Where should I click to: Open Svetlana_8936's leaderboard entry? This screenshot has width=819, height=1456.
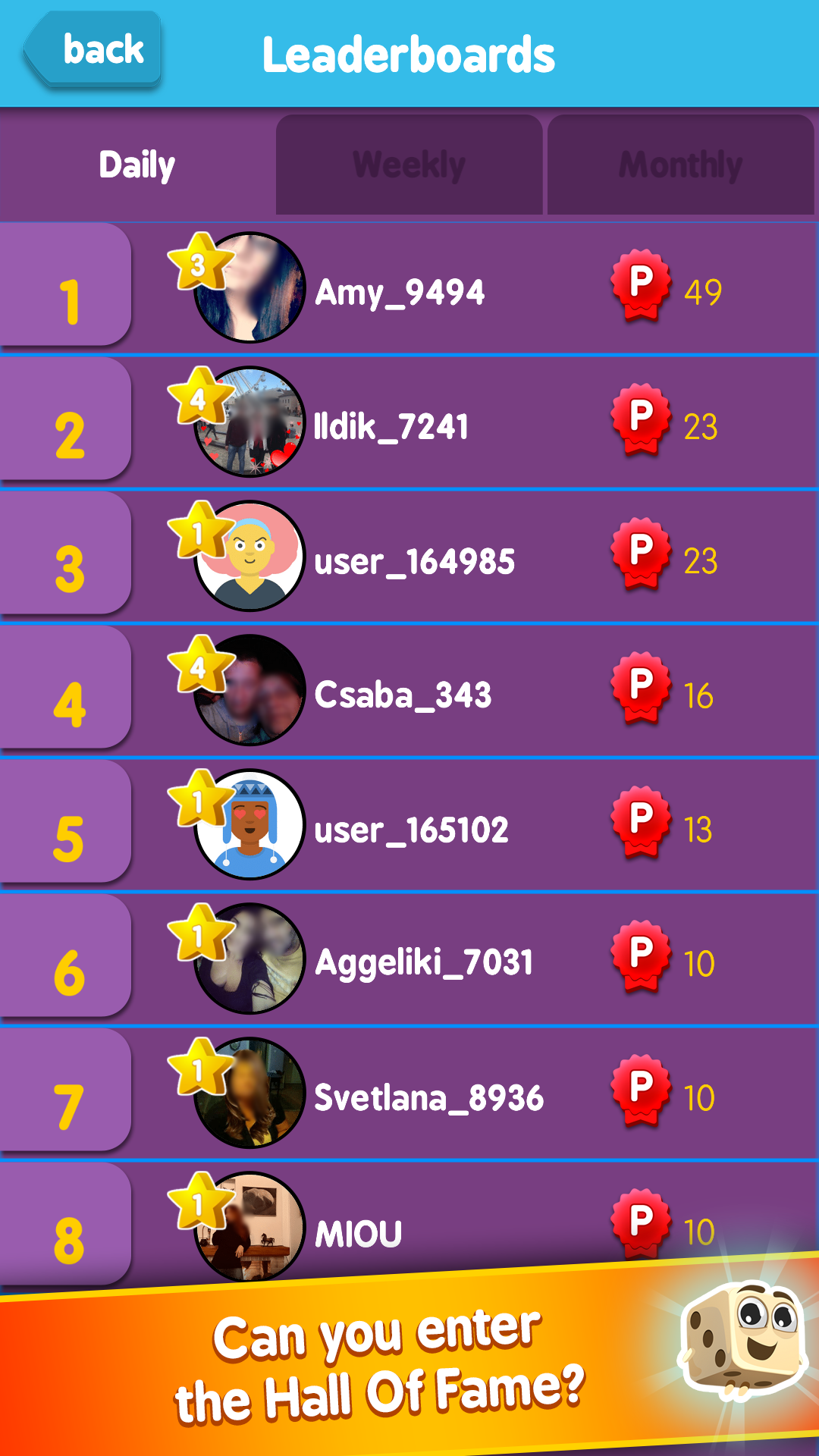(x=409, y=1094)
